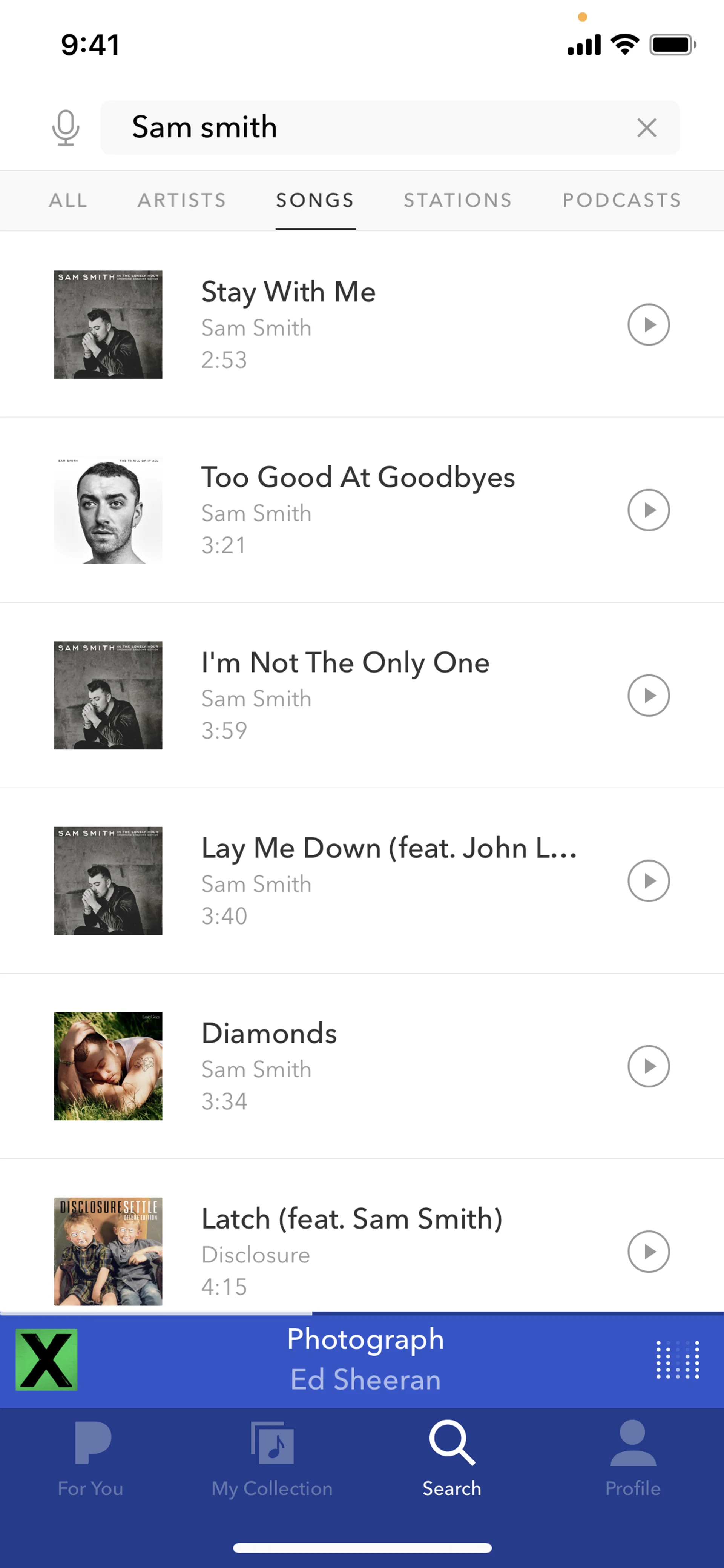Start voice search with the microphone
The height and width of the screenshot is (1568, 724).
[x=66, y=127]
